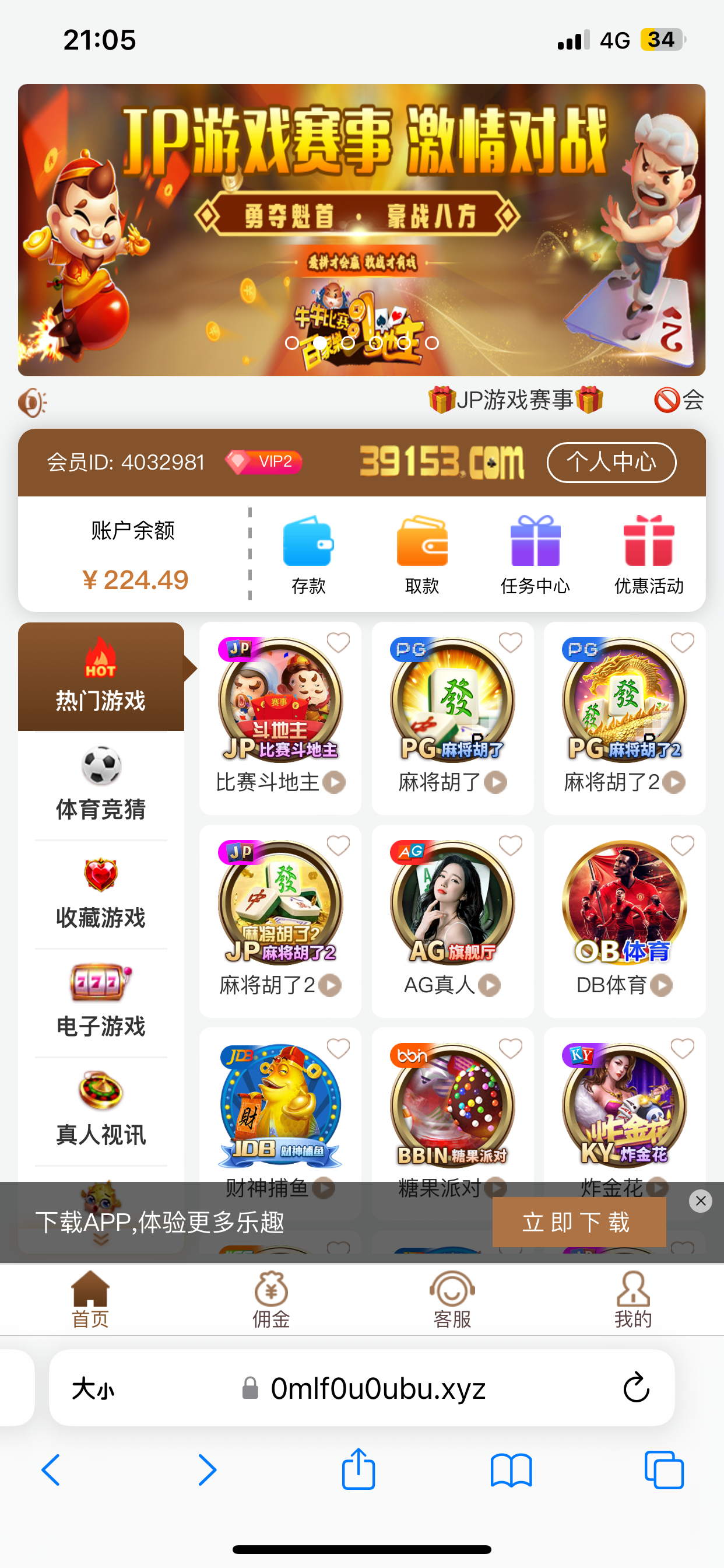The width and height of the screenshot is (724, 1568).
Task: Open 个人中心 personal center
Action: [x=611, y=462]
